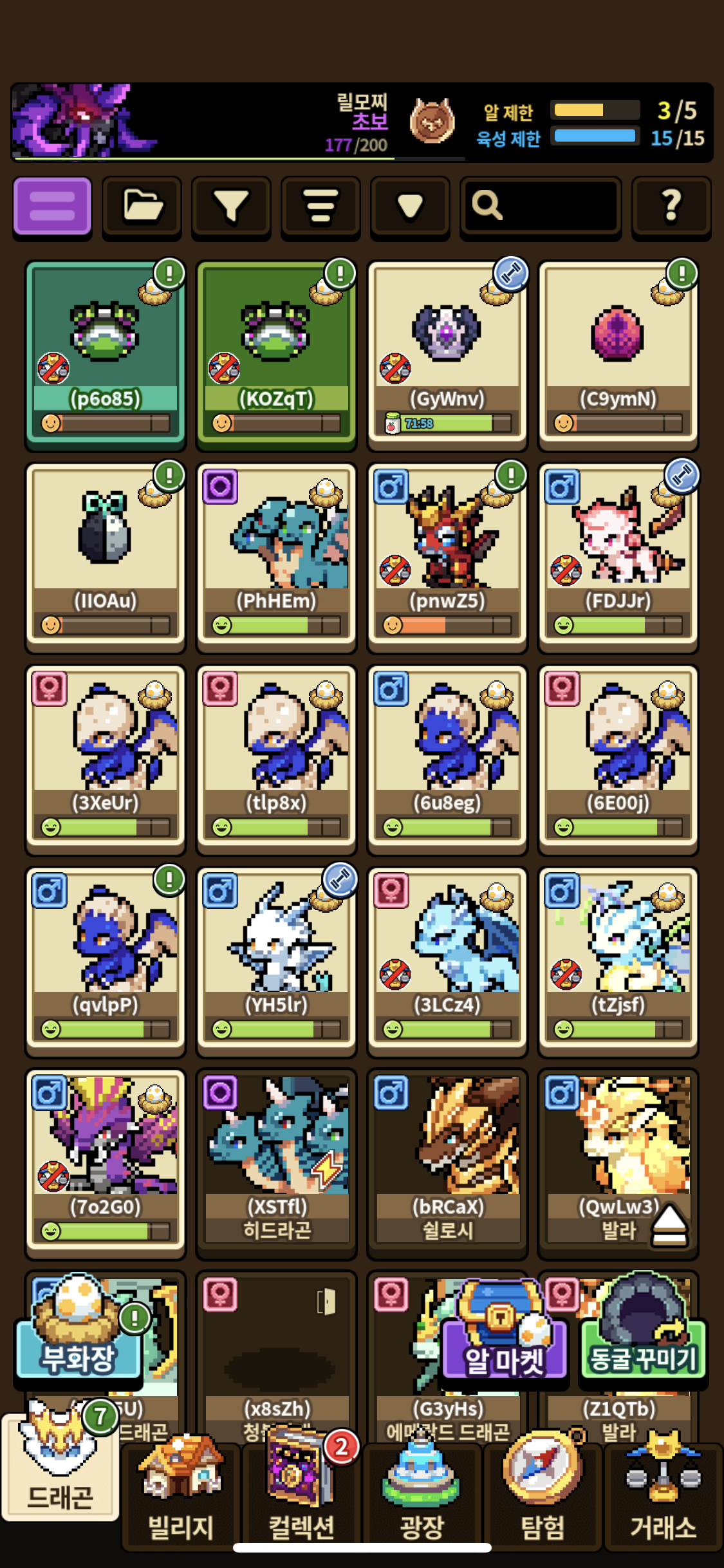Select the egg card (p6o85)

click(106, 355)
